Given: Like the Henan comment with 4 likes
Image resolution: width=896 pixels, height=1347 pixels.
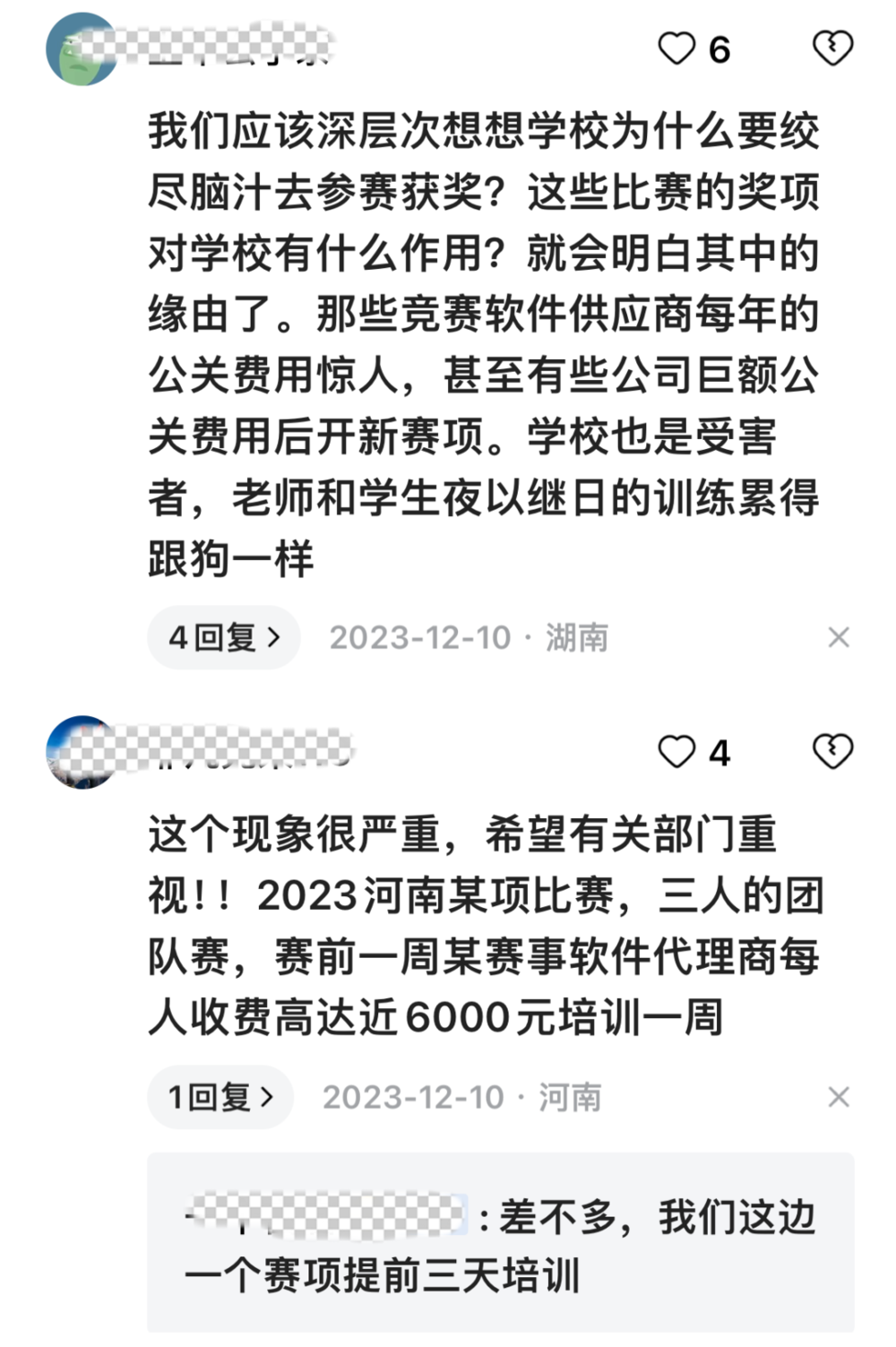Looking at the screenshot, I should (677, 752).
